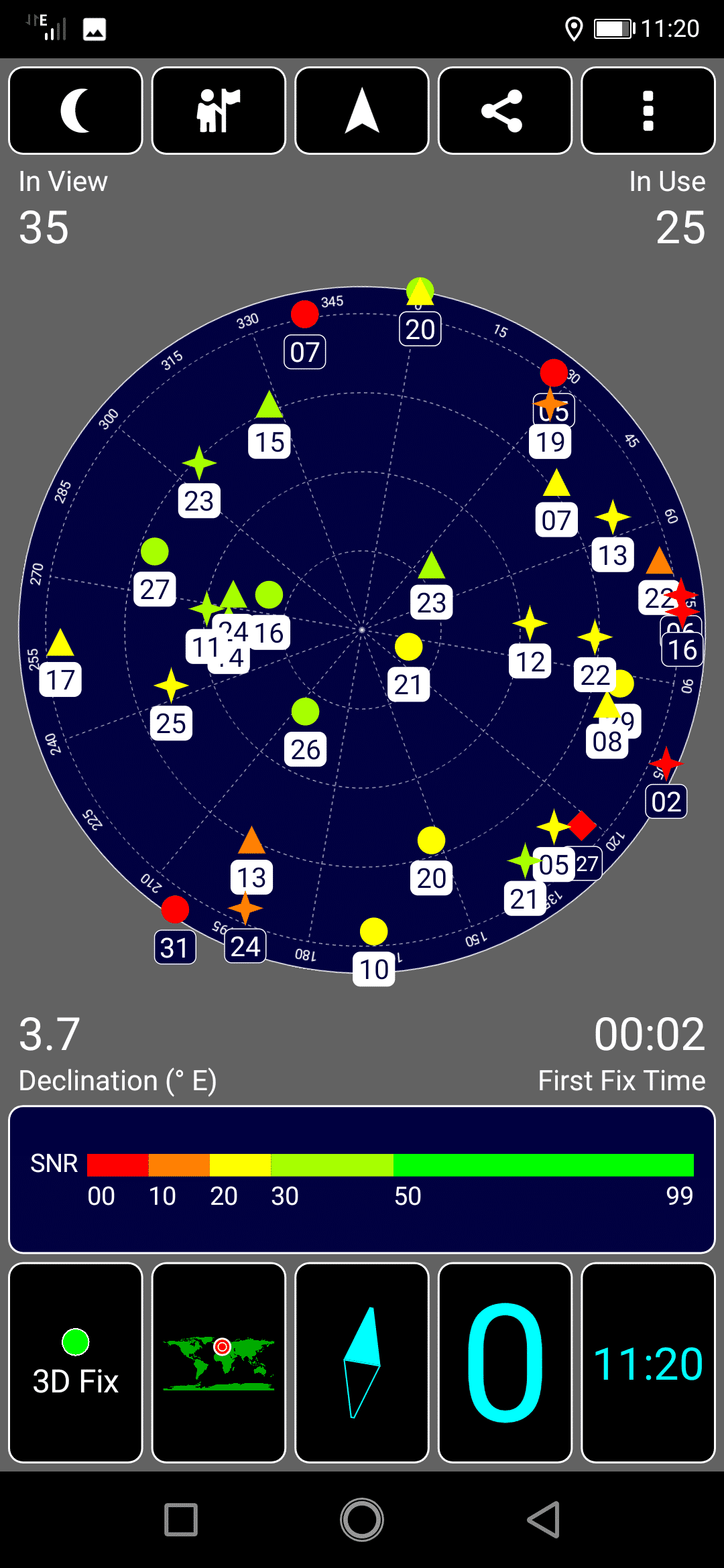724x1568 pixels.
Task: Open the world map tile
Action: [x=219, y=1362]
